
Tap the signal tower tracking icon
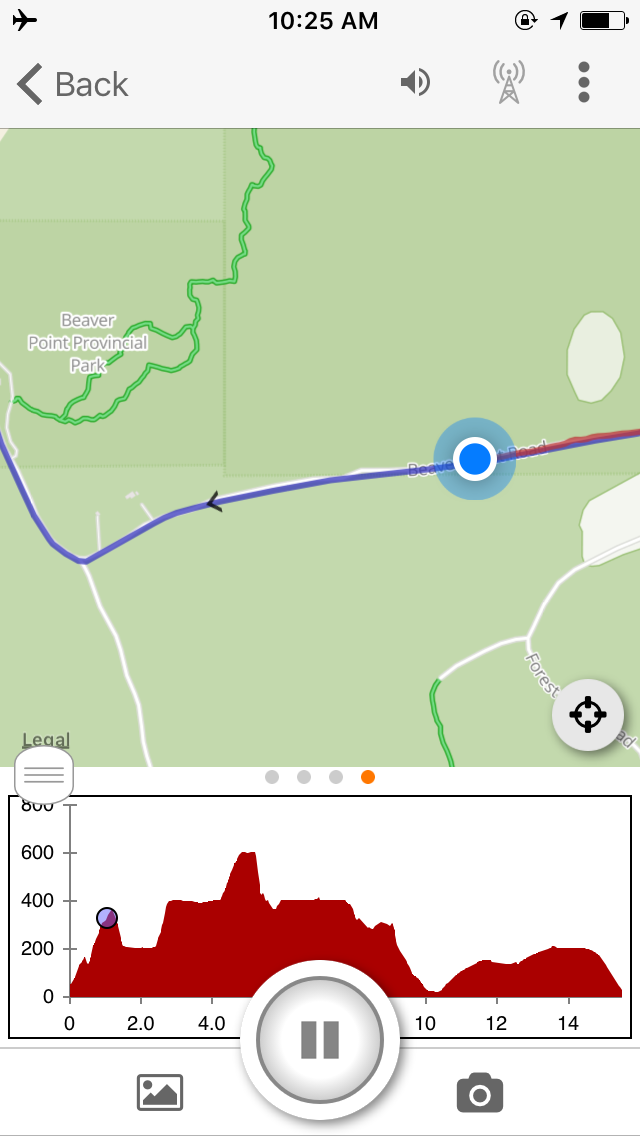[509, 83]
